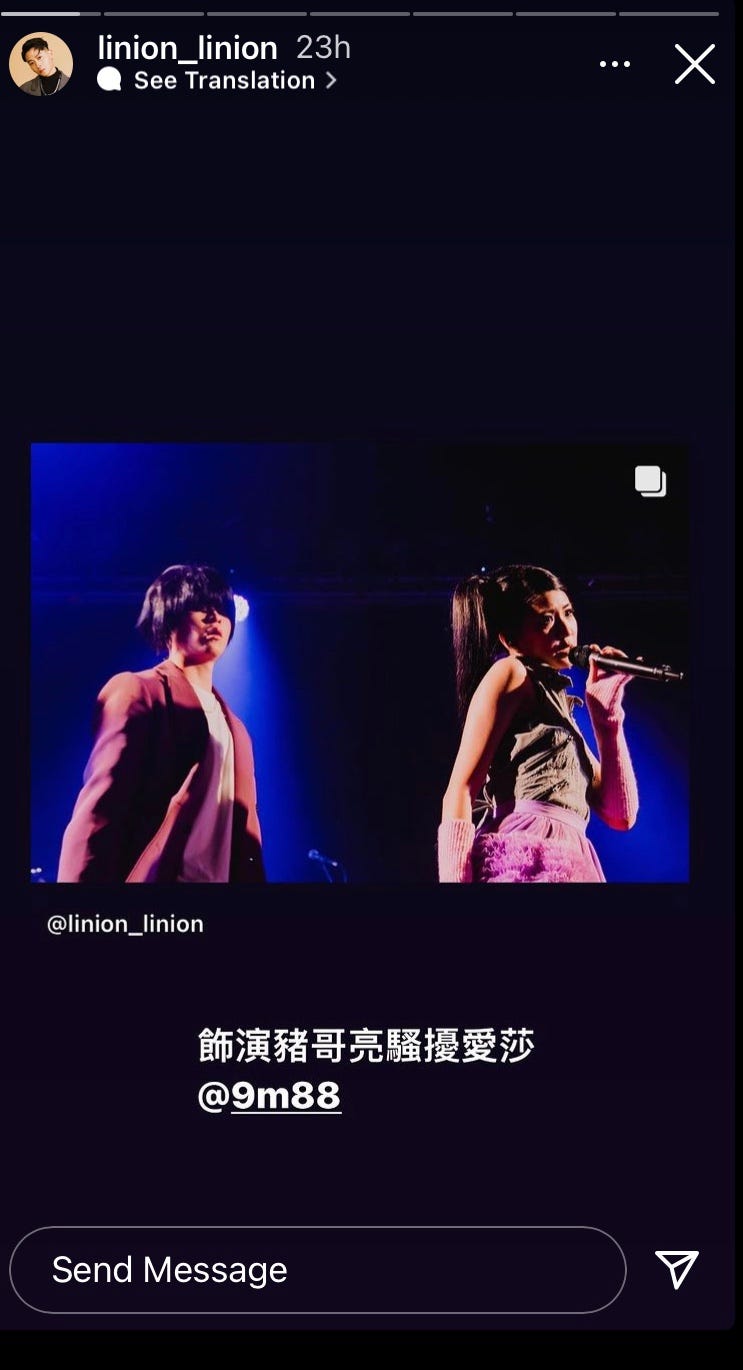The height and width of the screenshot is (1370, 743).
Task: Focus the Send Message field
Action: [317, 1269]
